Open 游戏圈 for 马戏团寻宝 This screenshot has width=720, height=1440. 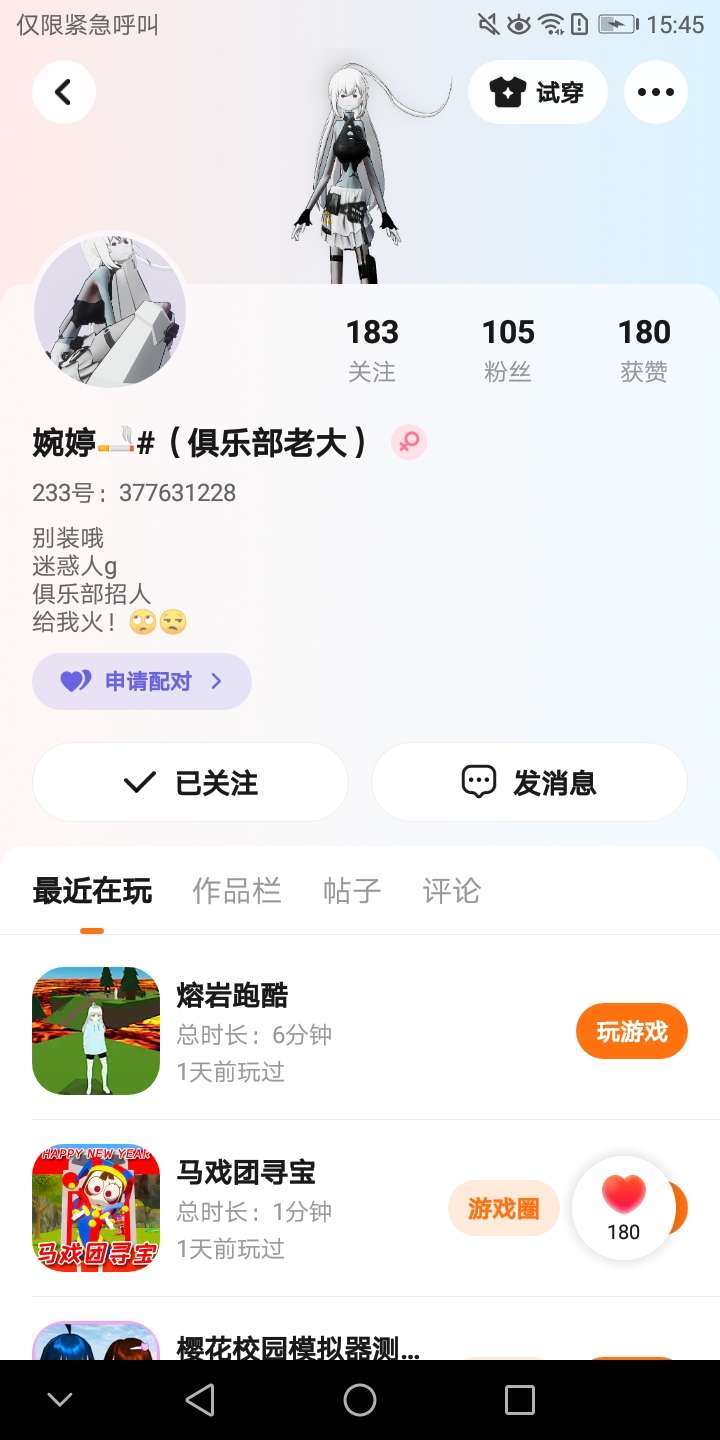tap(503, 1208)
